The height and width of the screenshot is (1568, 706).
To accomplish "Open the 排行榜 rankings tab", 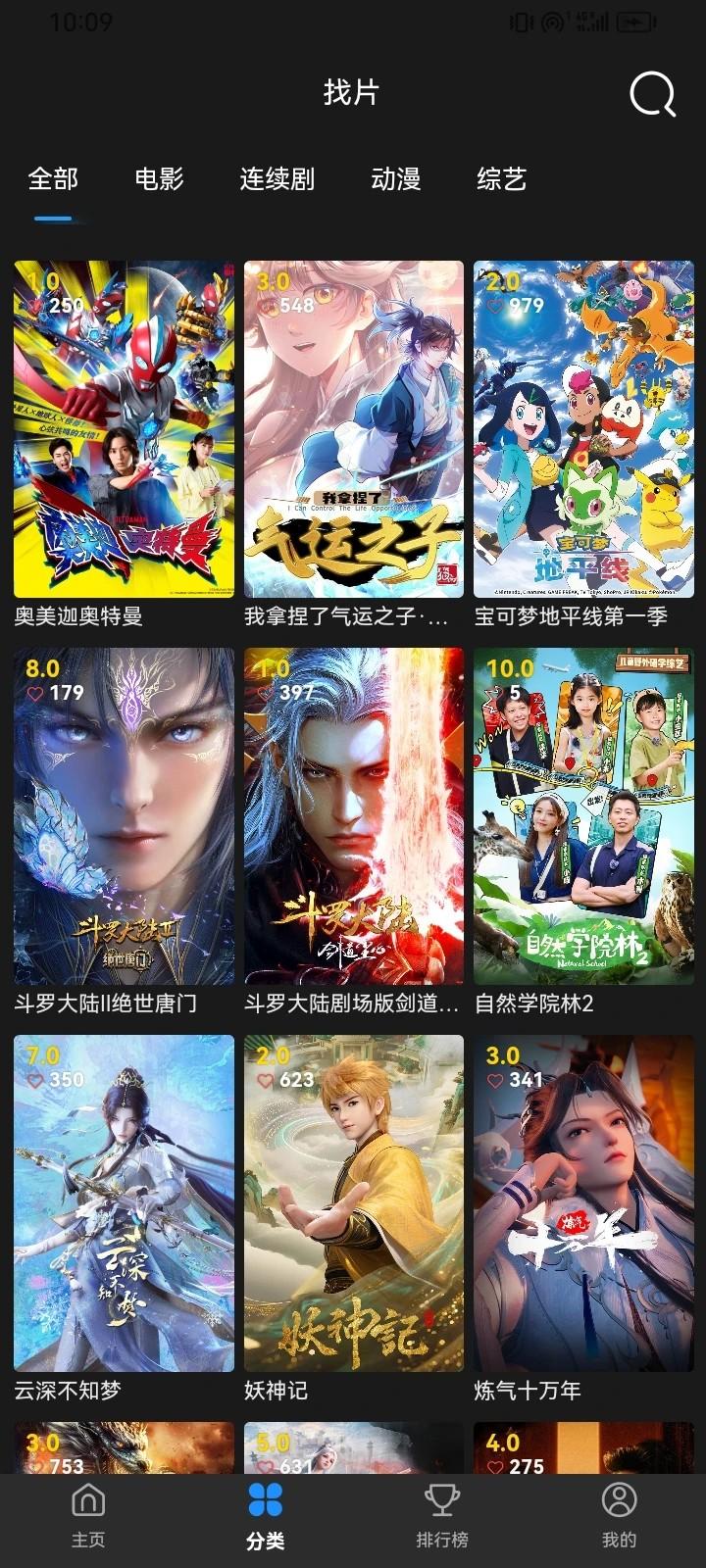I will click(x=441, y=1515).
